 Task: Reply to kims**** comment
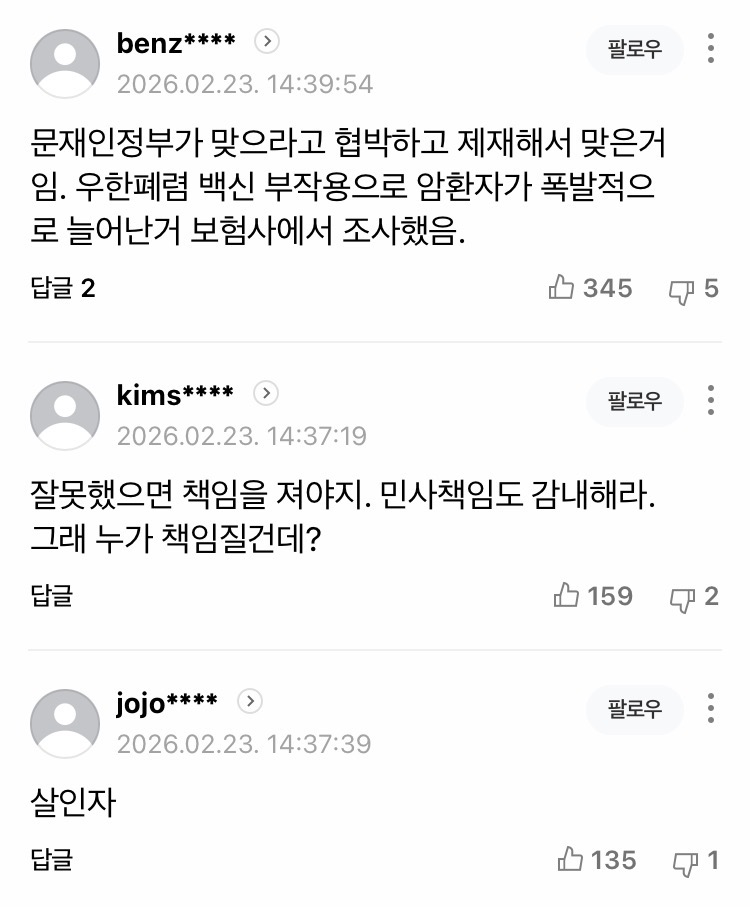[x=52, y=597]
